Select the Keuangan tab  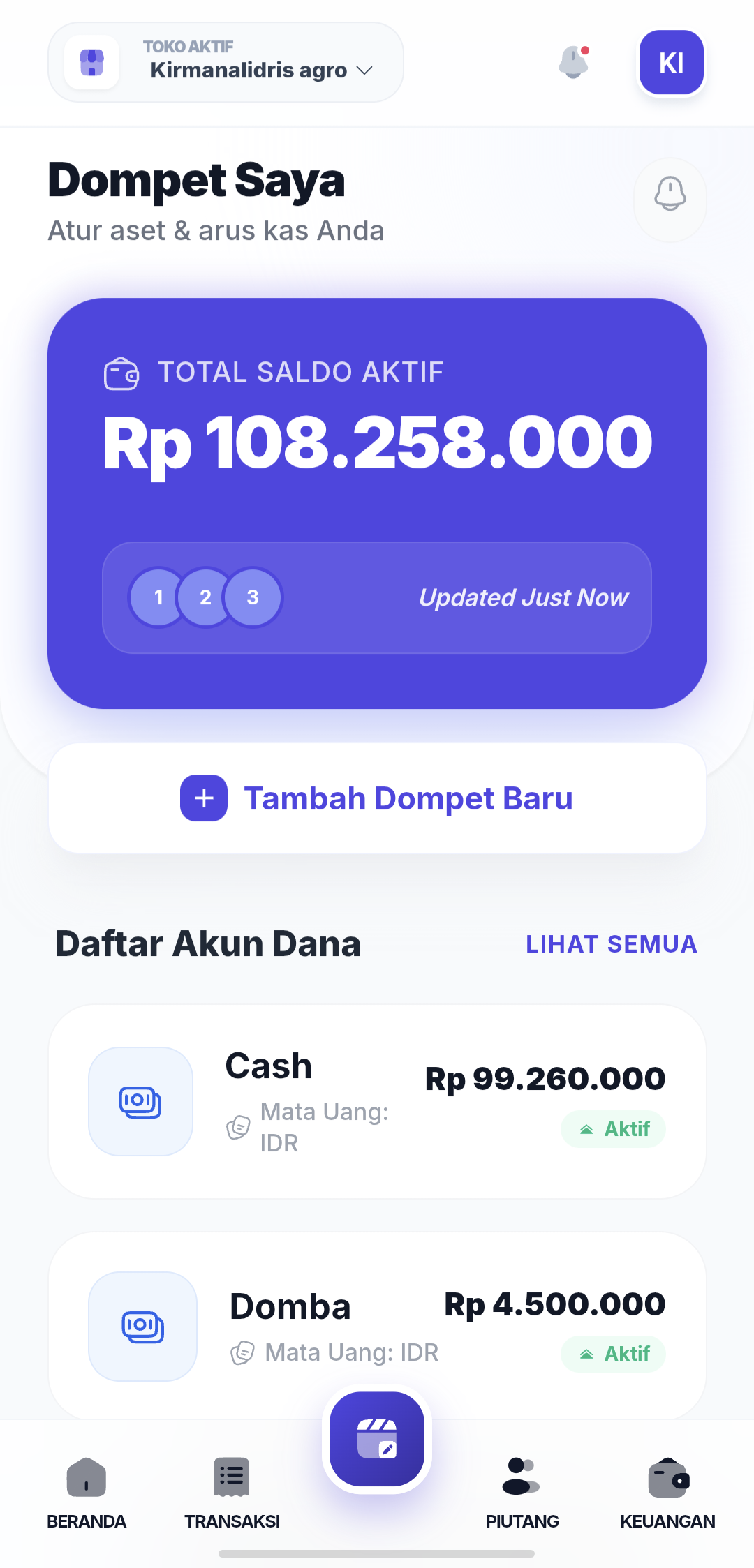coord(667,1493)
